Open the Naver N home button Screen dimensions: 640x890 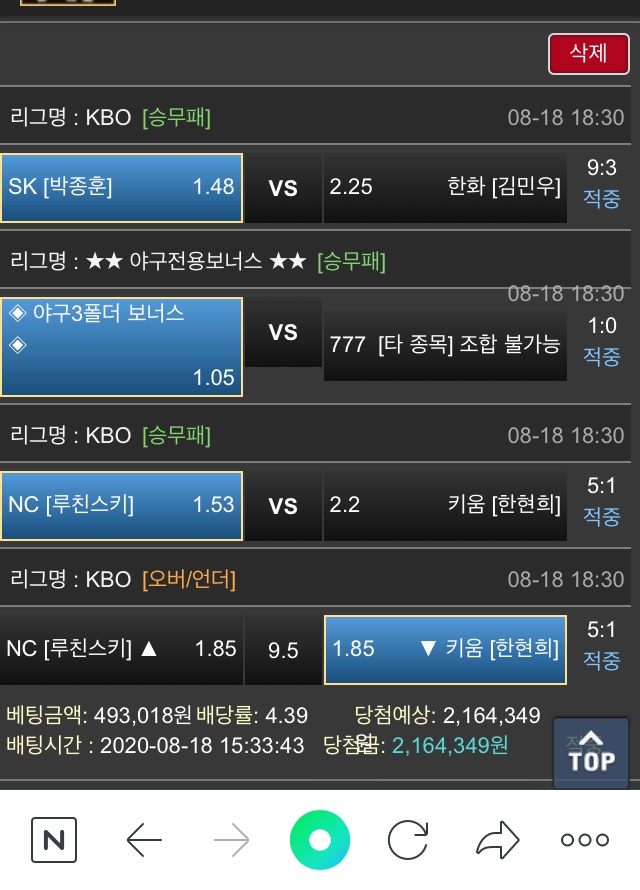pos(54,840)
